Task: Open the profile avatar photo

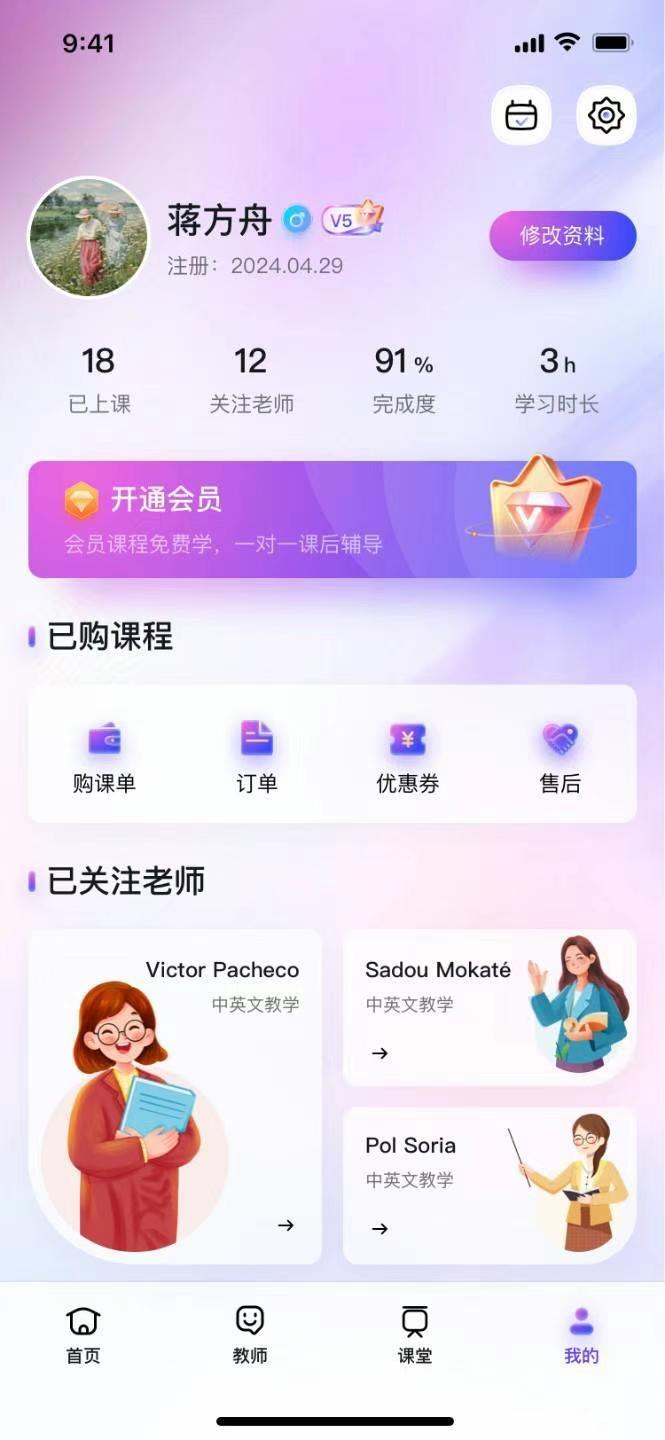Action: [x=88, y=237]
